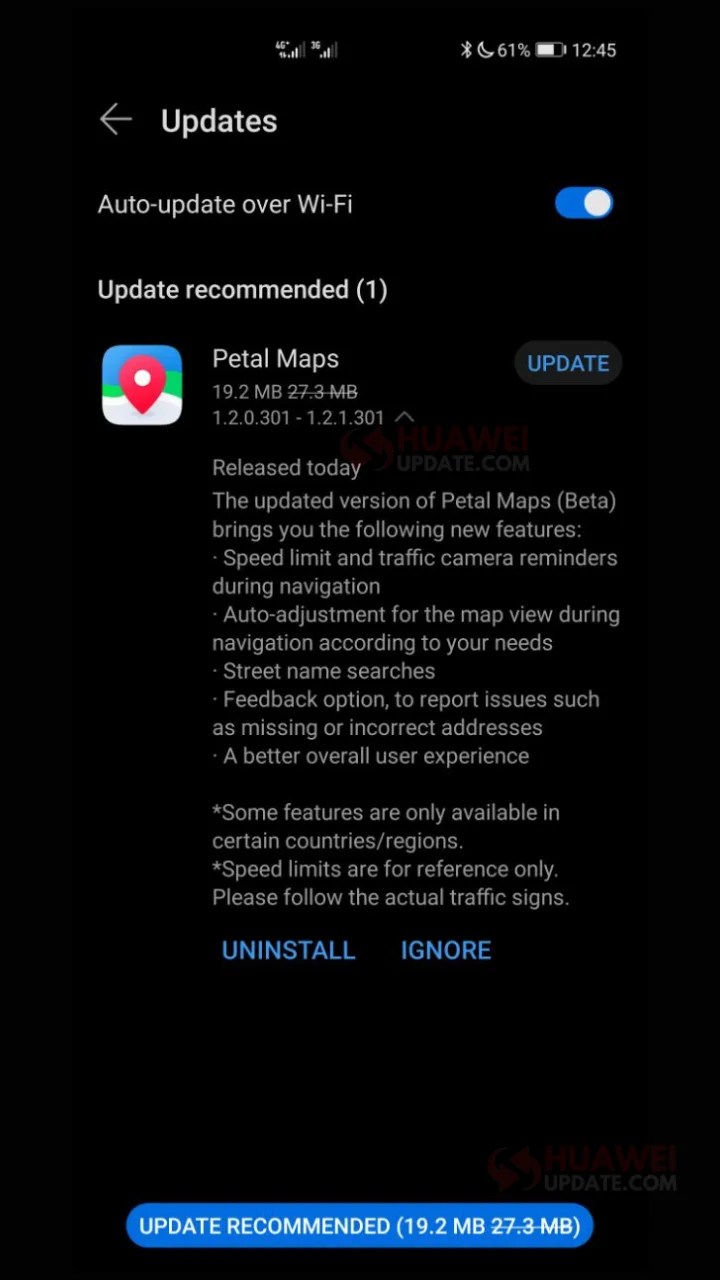Ignore the Petal Maps update
The height and width of the screenshot is (1280, 720).
pos(446,950)
